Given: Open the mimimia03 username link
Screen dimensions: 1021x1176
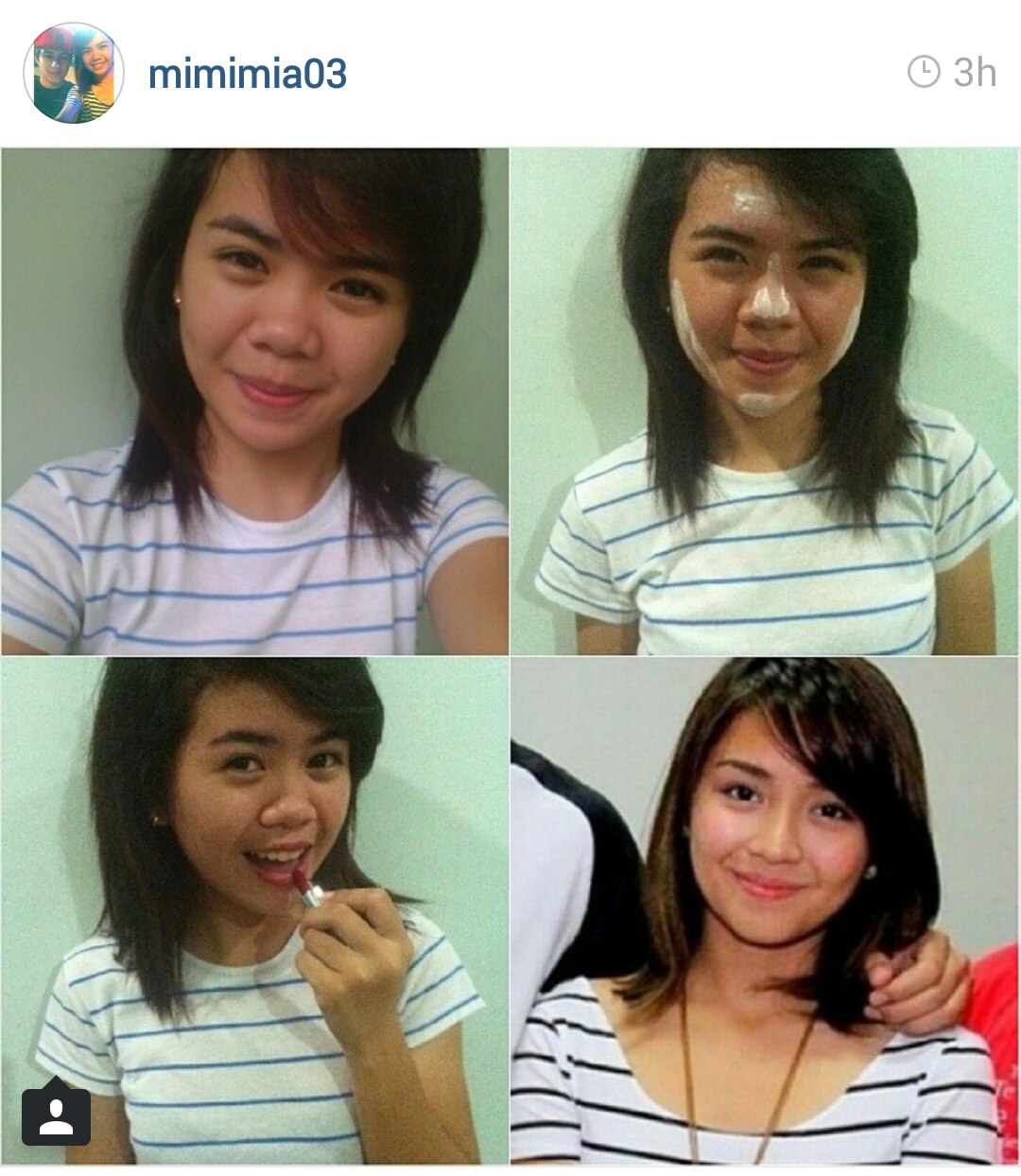Looking at the screenshot, I should click(248, 74).
